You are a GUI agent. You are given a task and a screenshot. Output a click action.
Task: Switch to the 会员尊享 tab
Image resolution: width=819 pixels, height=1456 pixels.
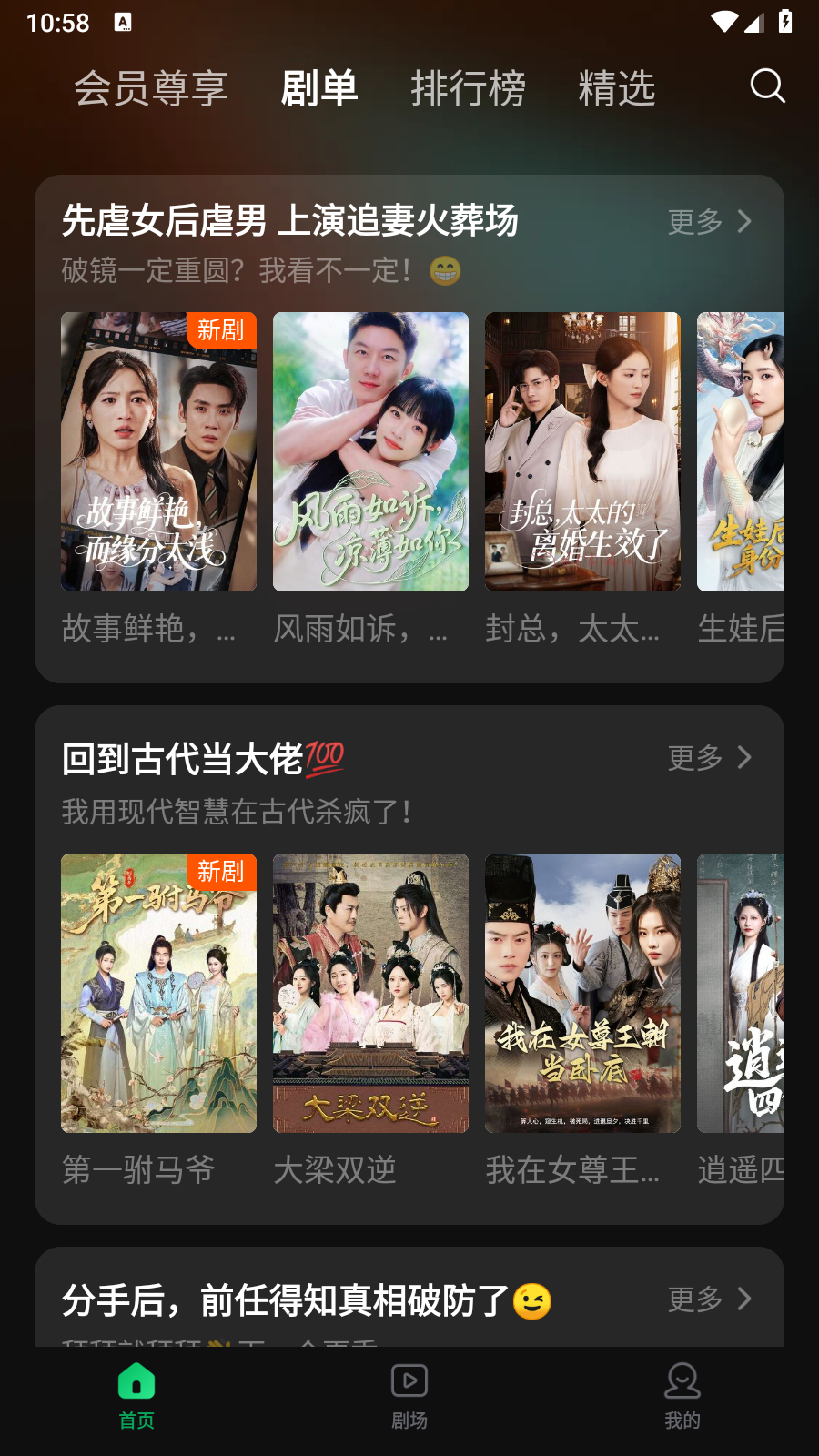tap(151, 88)
